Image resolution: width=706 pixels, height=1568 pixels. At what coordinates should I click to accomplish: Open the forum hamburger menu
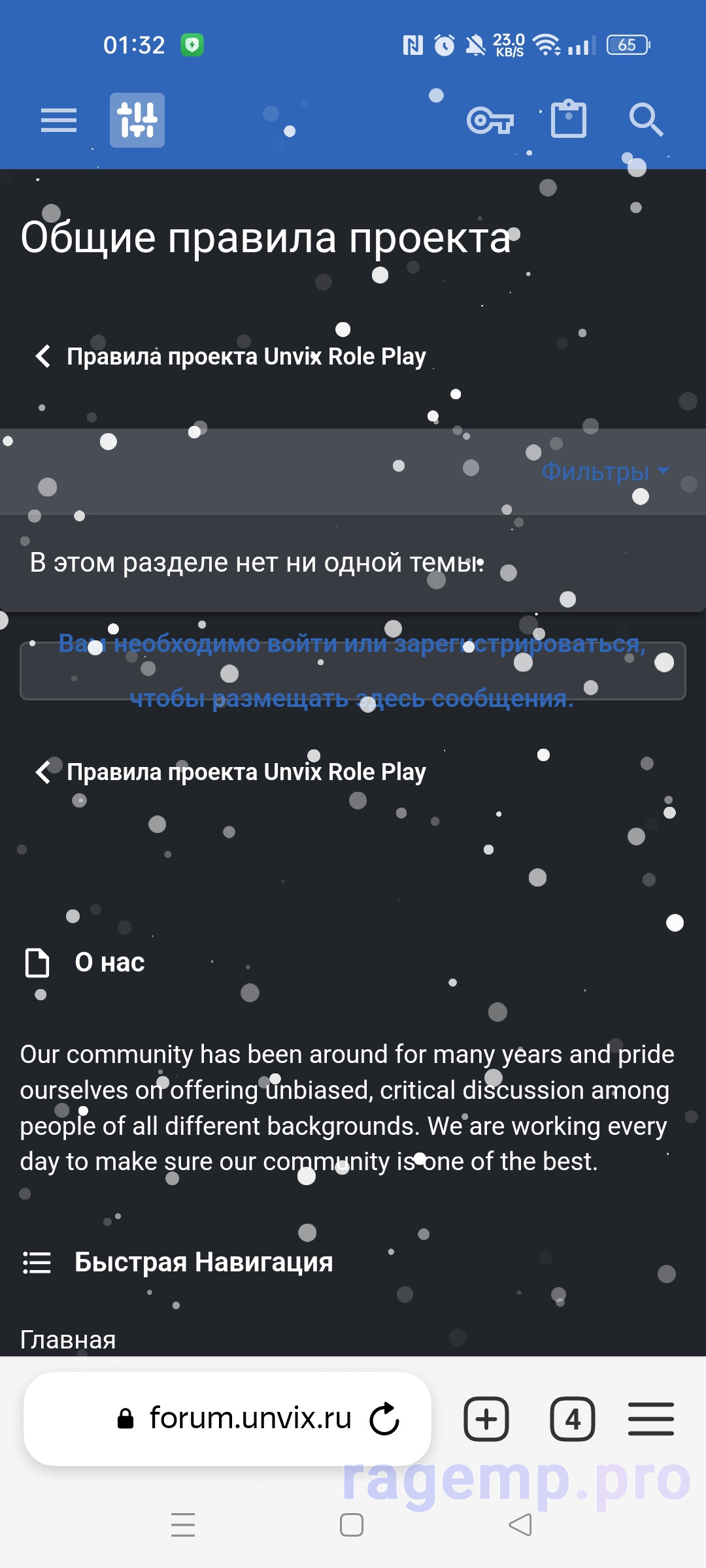59,120
